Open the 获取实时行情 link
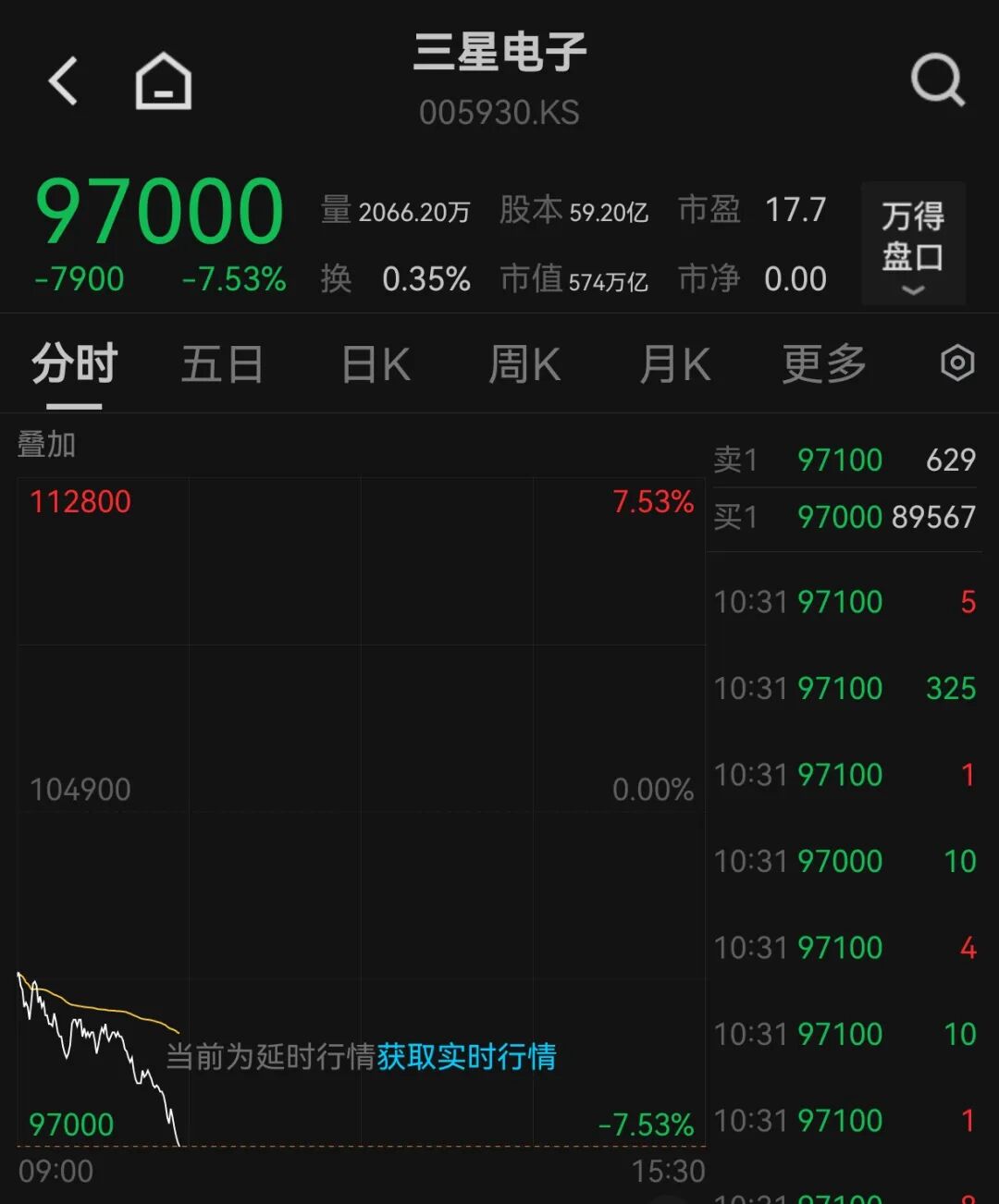This screenshot has width=999, height=1204. click(466, 1056)
